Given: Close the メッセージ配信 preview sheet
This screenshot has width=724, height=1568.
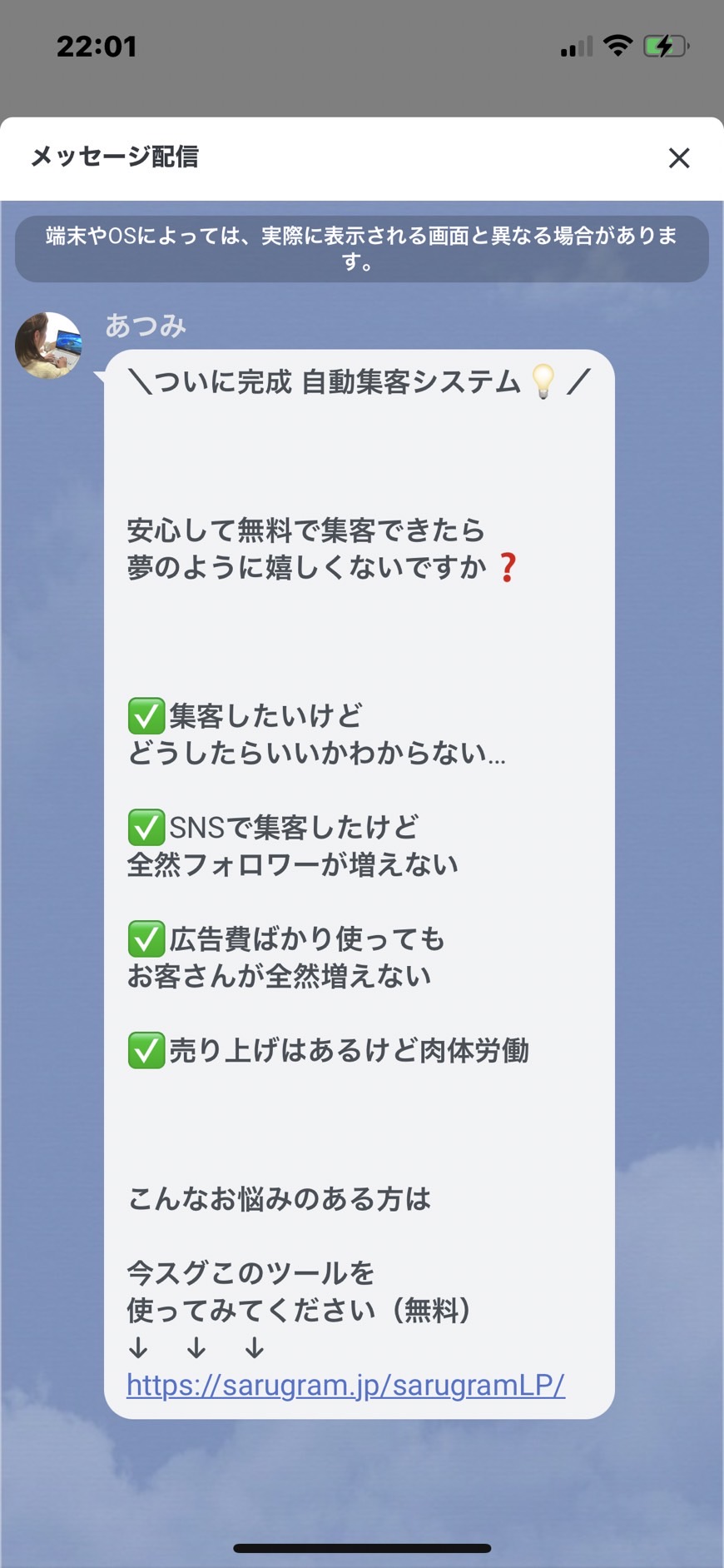Looking at the screenshot, I should [x=679, y=157].
